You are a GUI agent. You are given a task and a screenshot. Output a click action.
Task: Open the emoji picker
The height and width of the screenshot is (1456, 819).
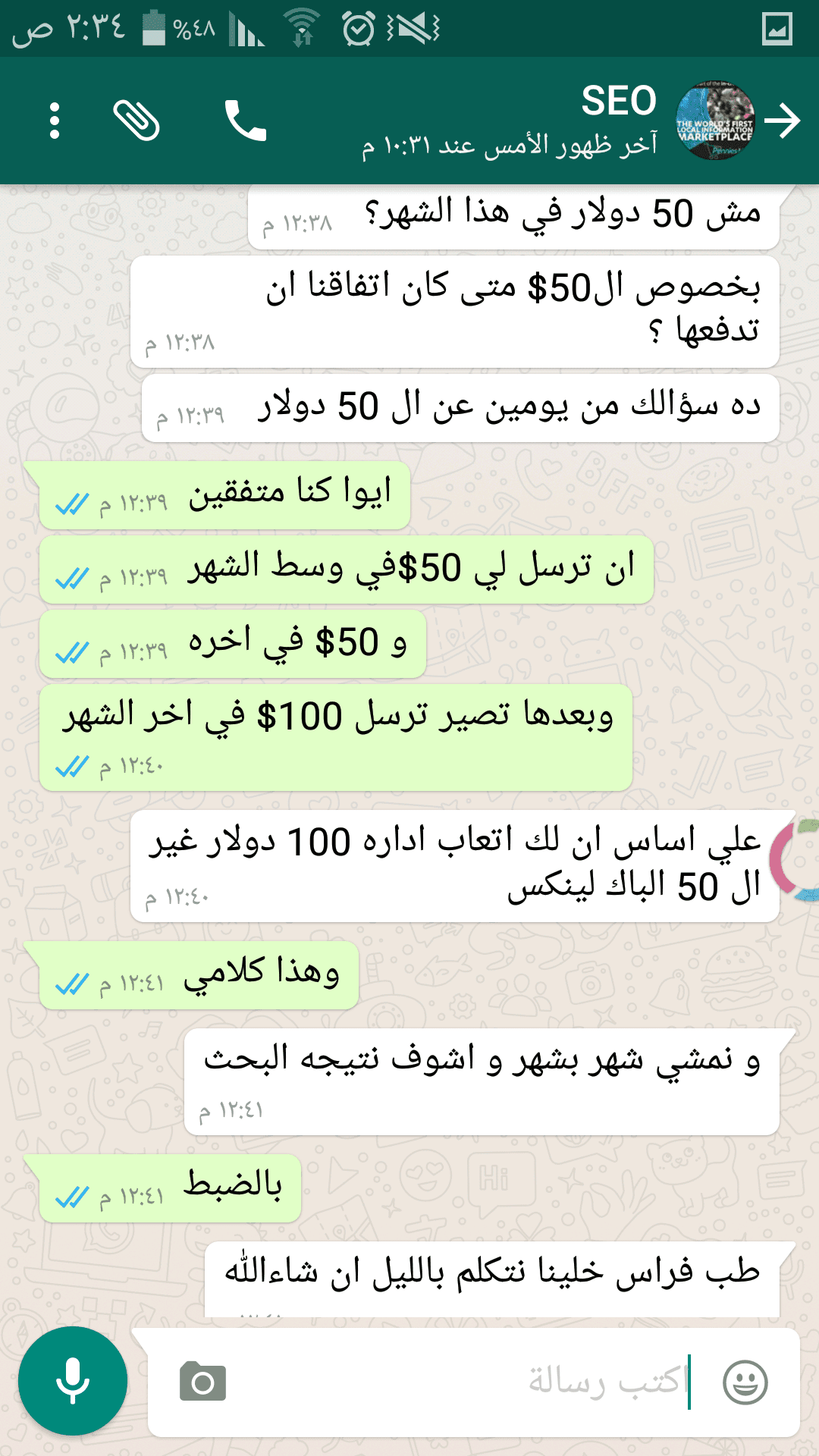tap(745, 1382)
